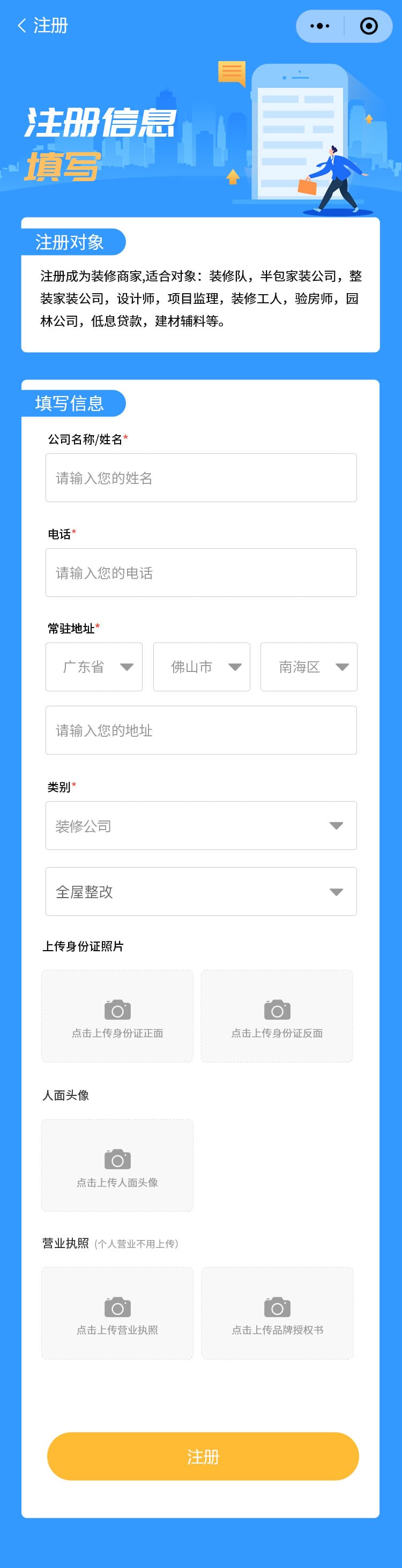Expand the 装修公司 category dropdown
The width and height of the screenshot is (402, 1568).
pos(201,826)
